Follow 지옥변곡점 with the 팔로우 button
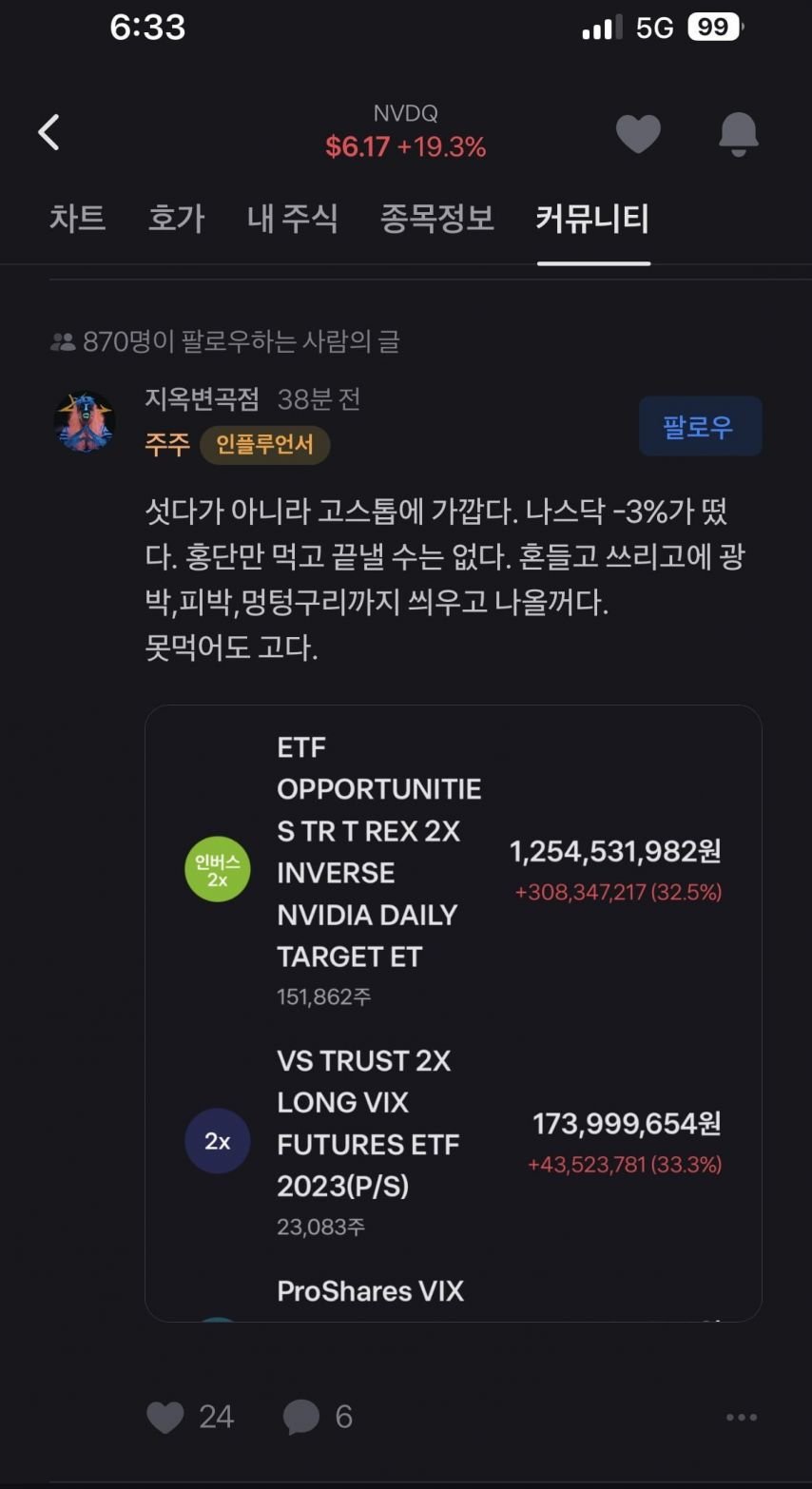Image resolution: width=812 pixels, height=1489 pixels. tap(699, 427)
